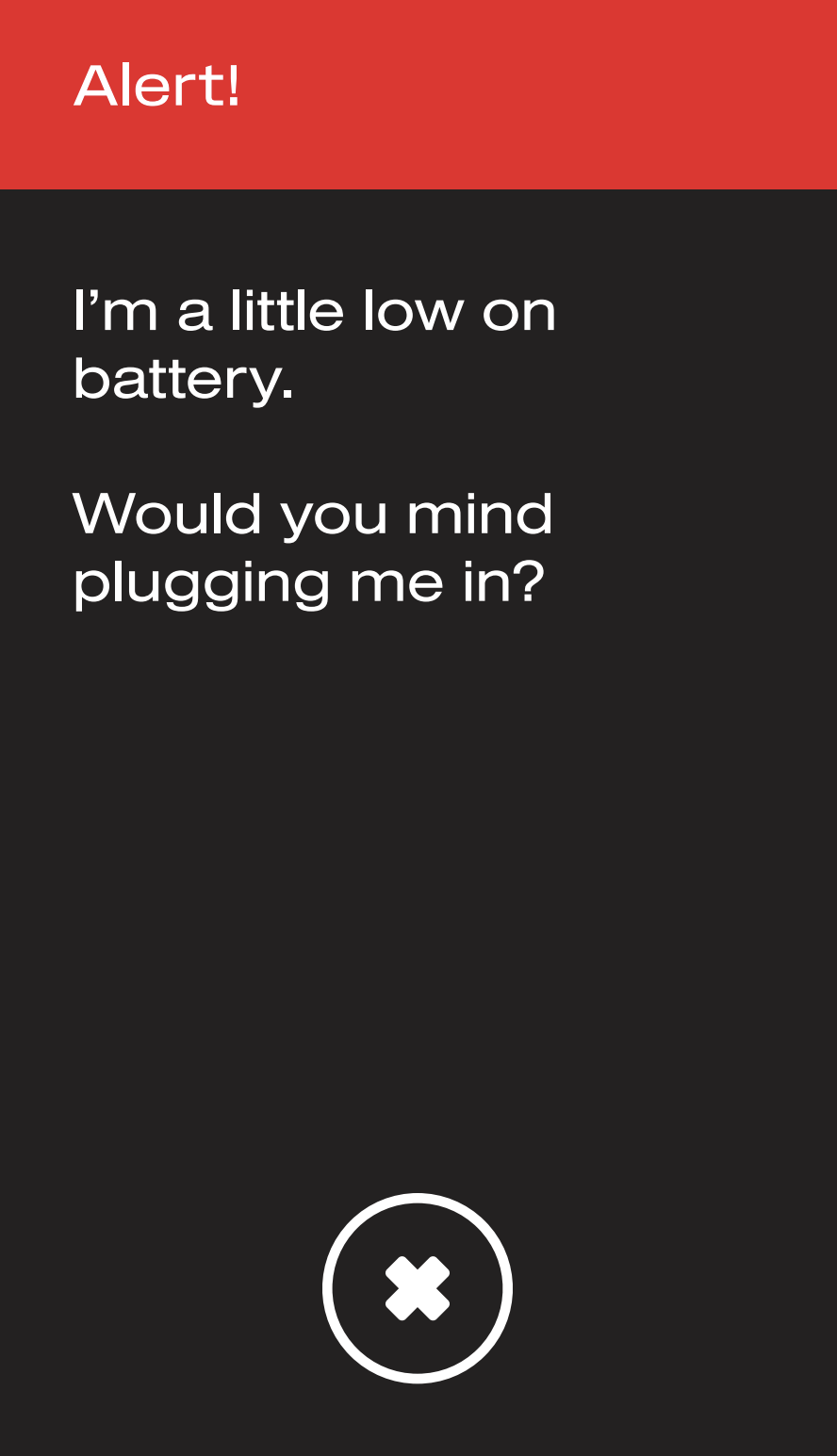Dismiss the low battery alert
This screenshot has width=837, height=1456.
(418, 1287)
